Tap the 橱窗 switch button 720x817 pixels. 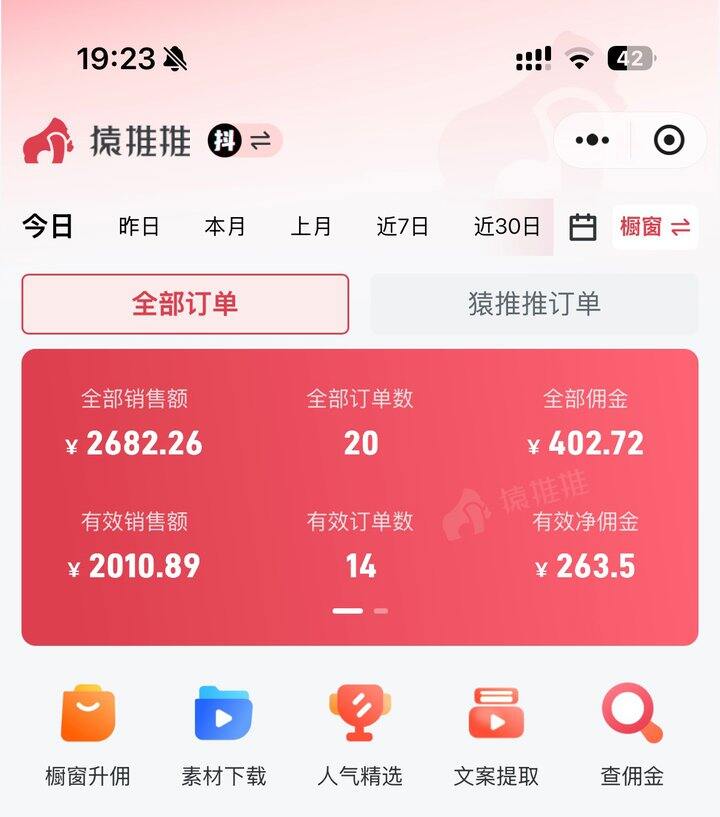pos(655,227)
